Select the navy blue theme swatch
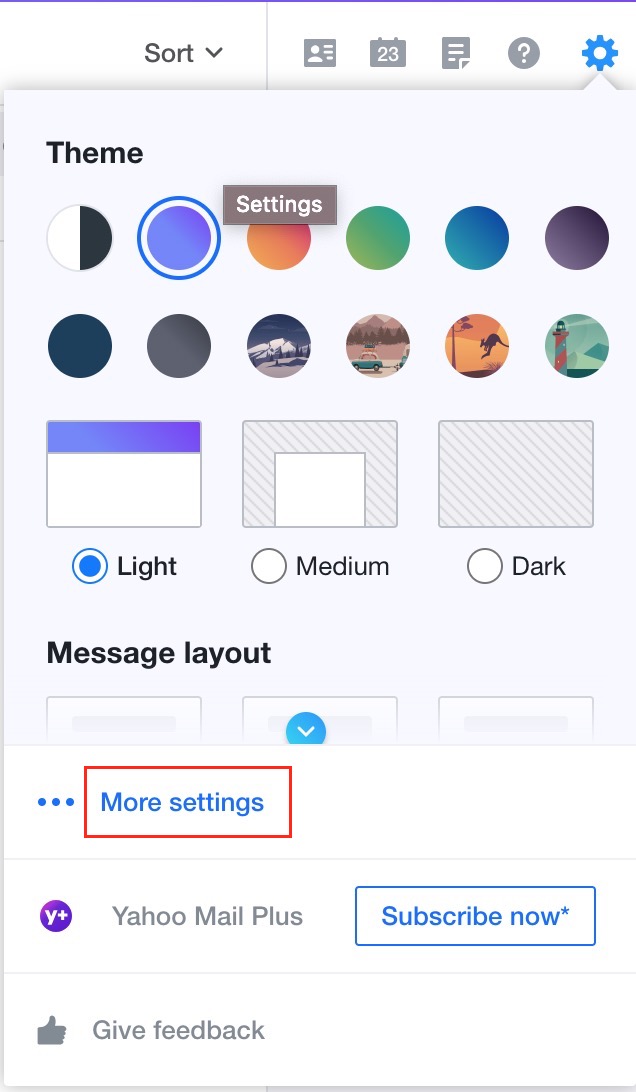This screenshot has height=1092, width=636. tap(79, 346)
